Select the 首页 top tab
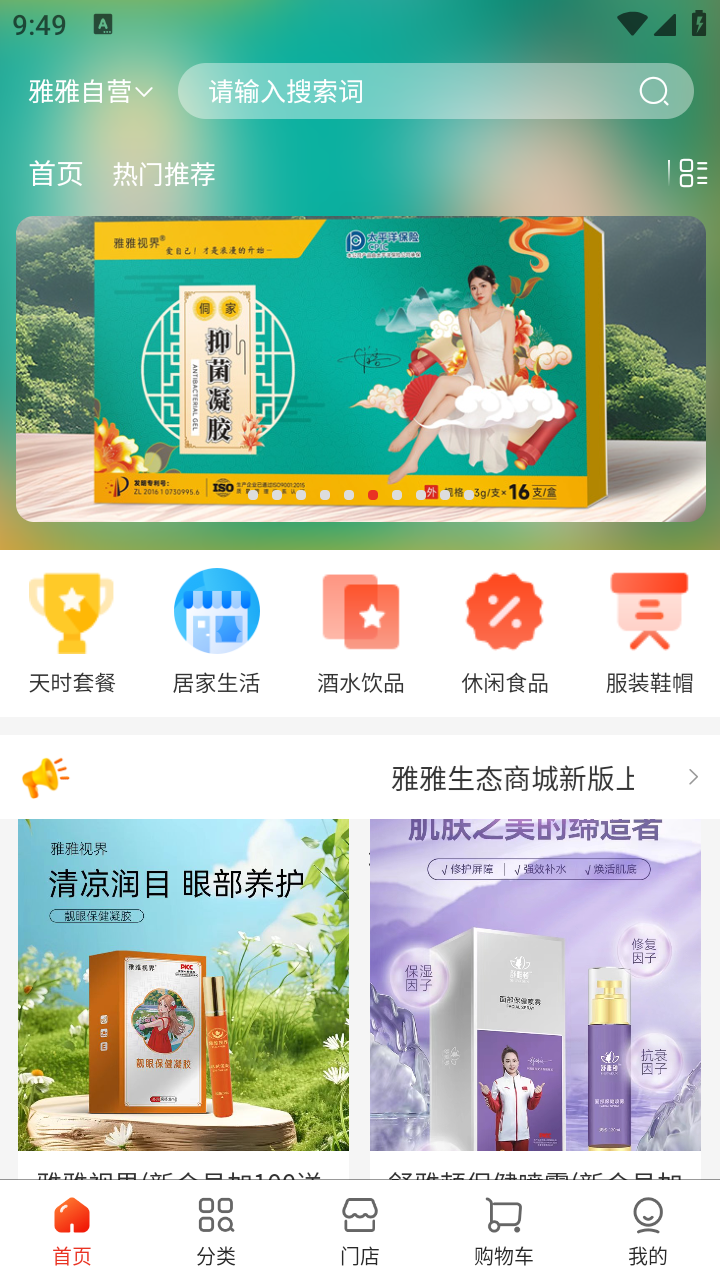 click(56, 174)
